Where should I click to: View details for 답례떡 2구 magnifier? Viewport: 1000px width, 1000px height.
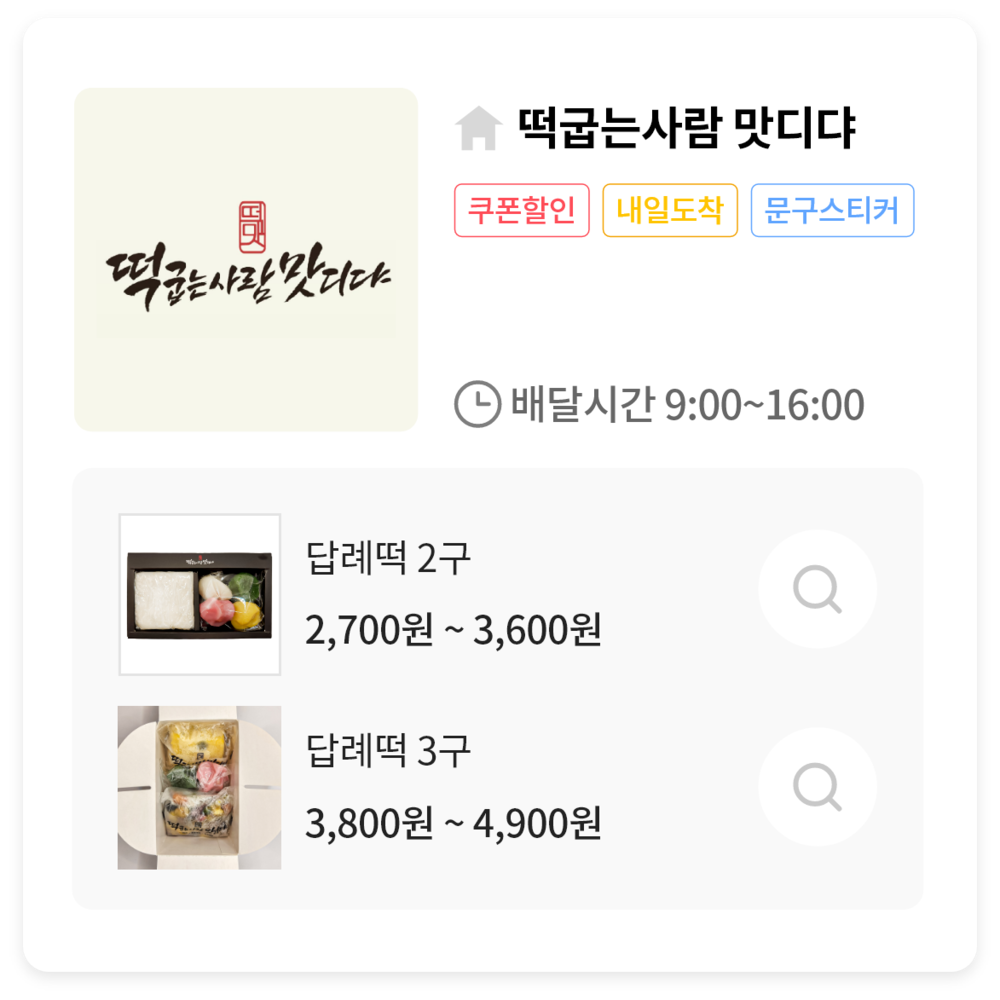coord(817,589)
